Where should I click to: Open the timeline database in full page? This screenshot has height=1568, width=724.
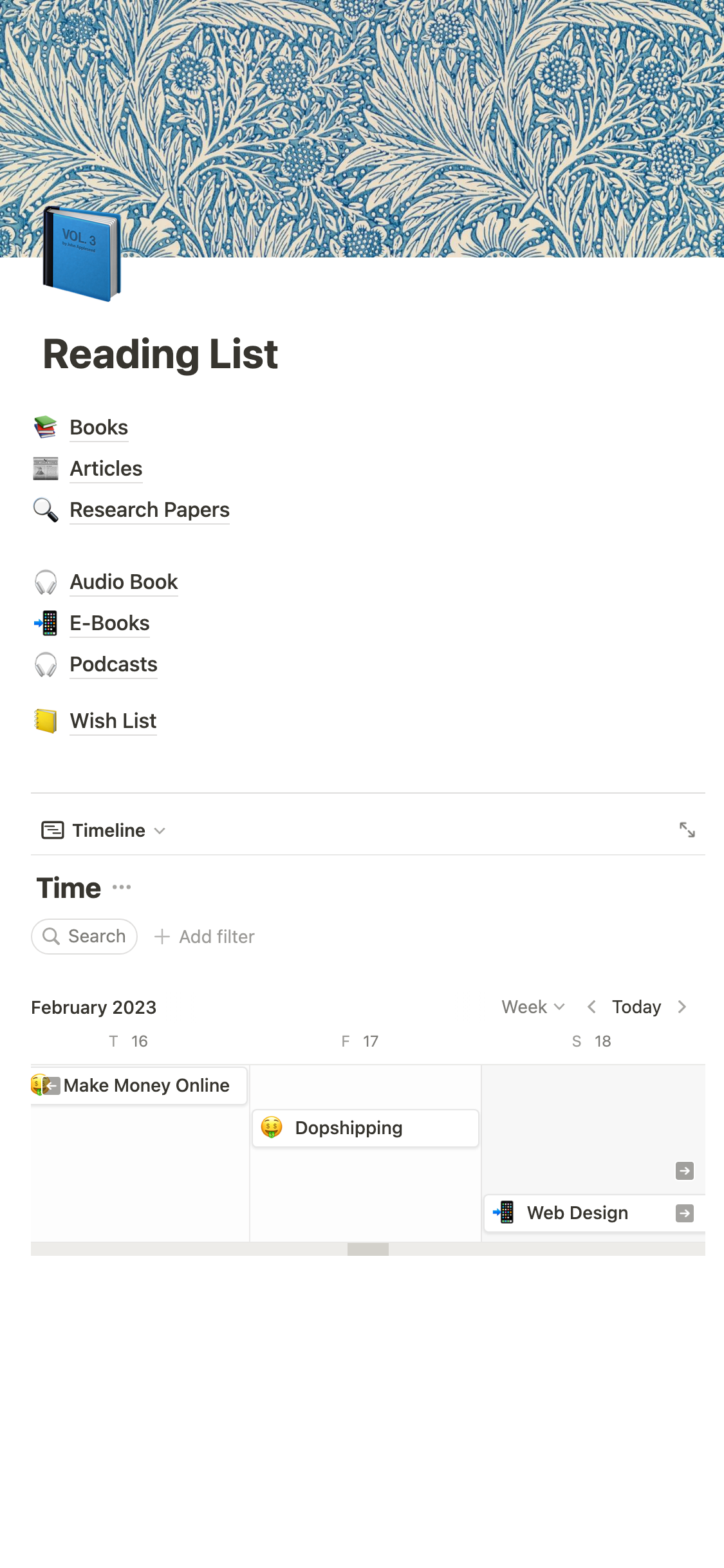coord(687,830)
